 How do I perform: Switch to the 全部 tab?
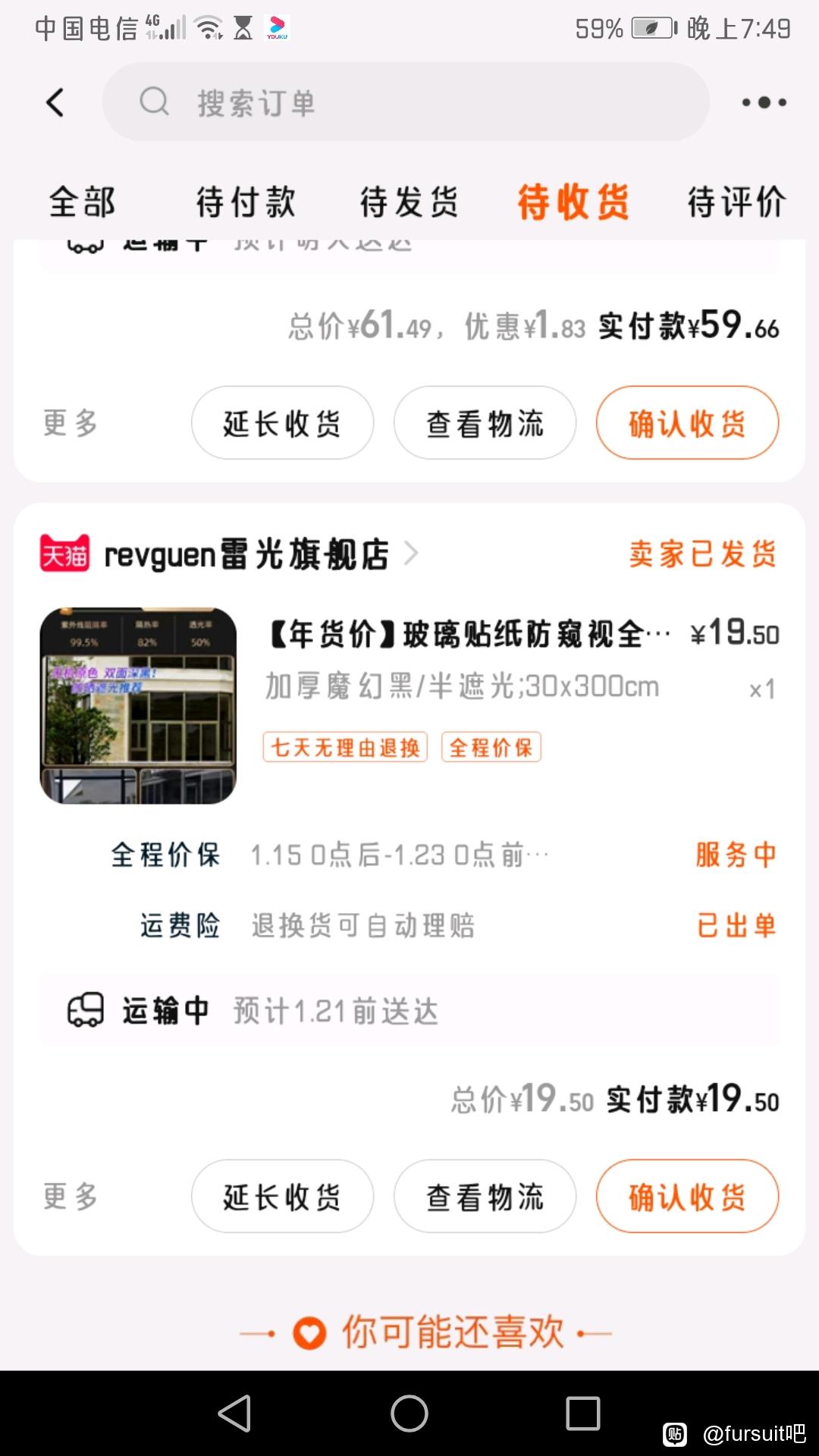tap(82, 202)
